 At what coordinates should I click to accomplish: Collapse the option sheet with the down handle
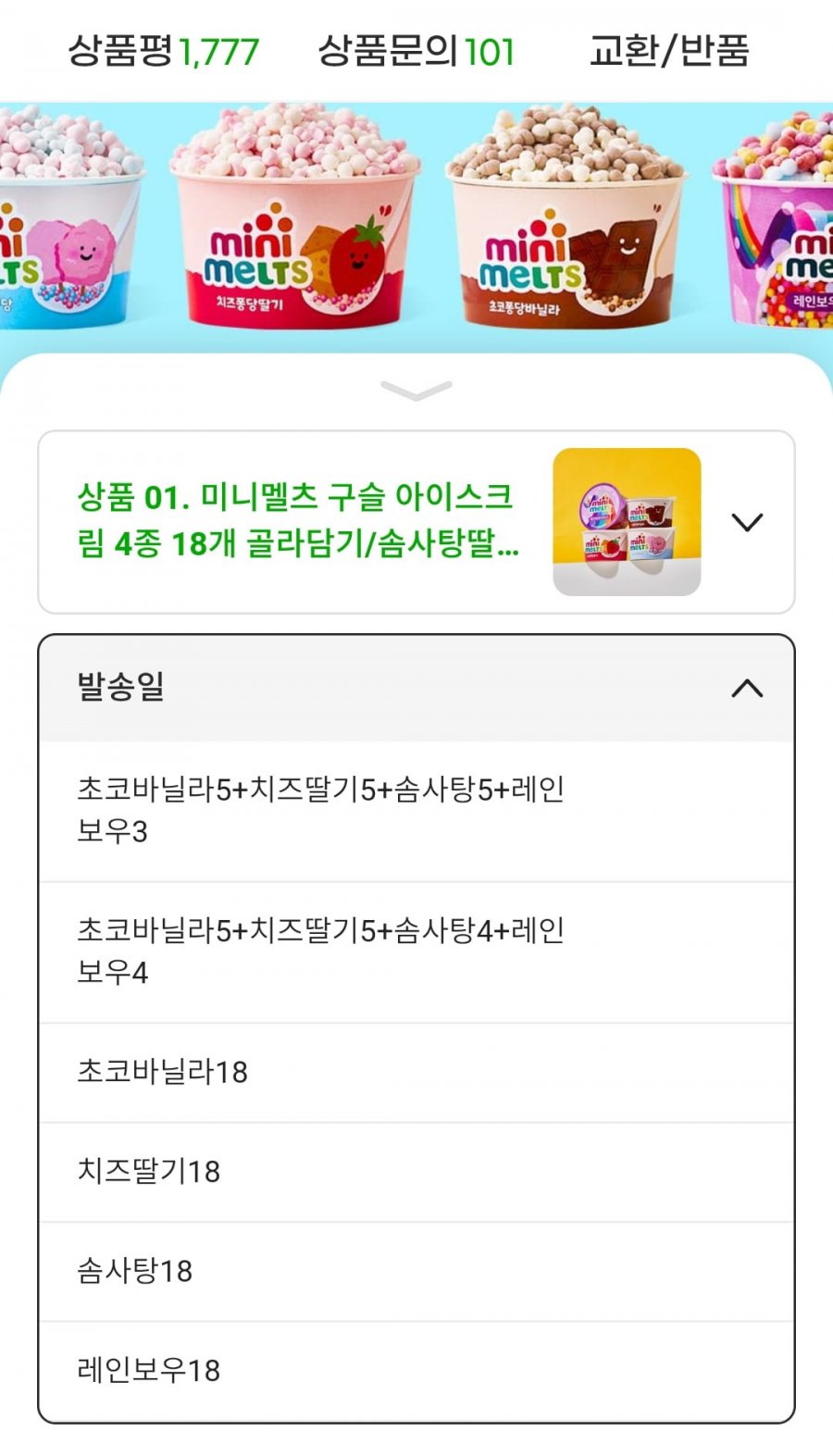pos(416,391)
